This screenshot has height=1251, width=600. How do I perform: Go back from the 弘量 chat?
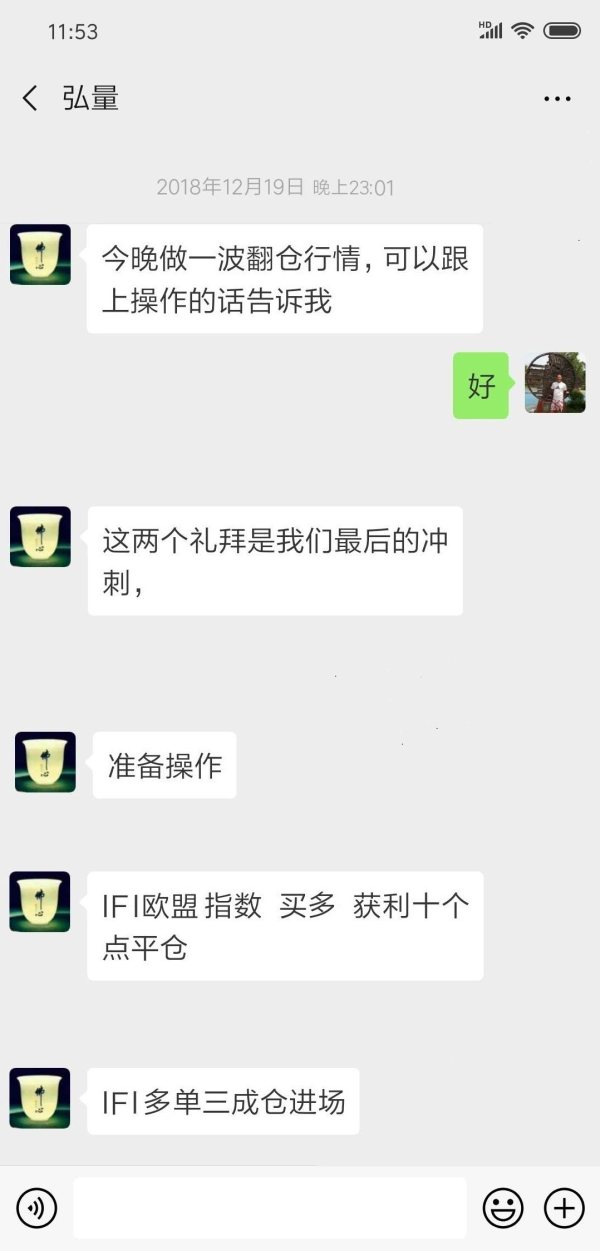(30, 98)
